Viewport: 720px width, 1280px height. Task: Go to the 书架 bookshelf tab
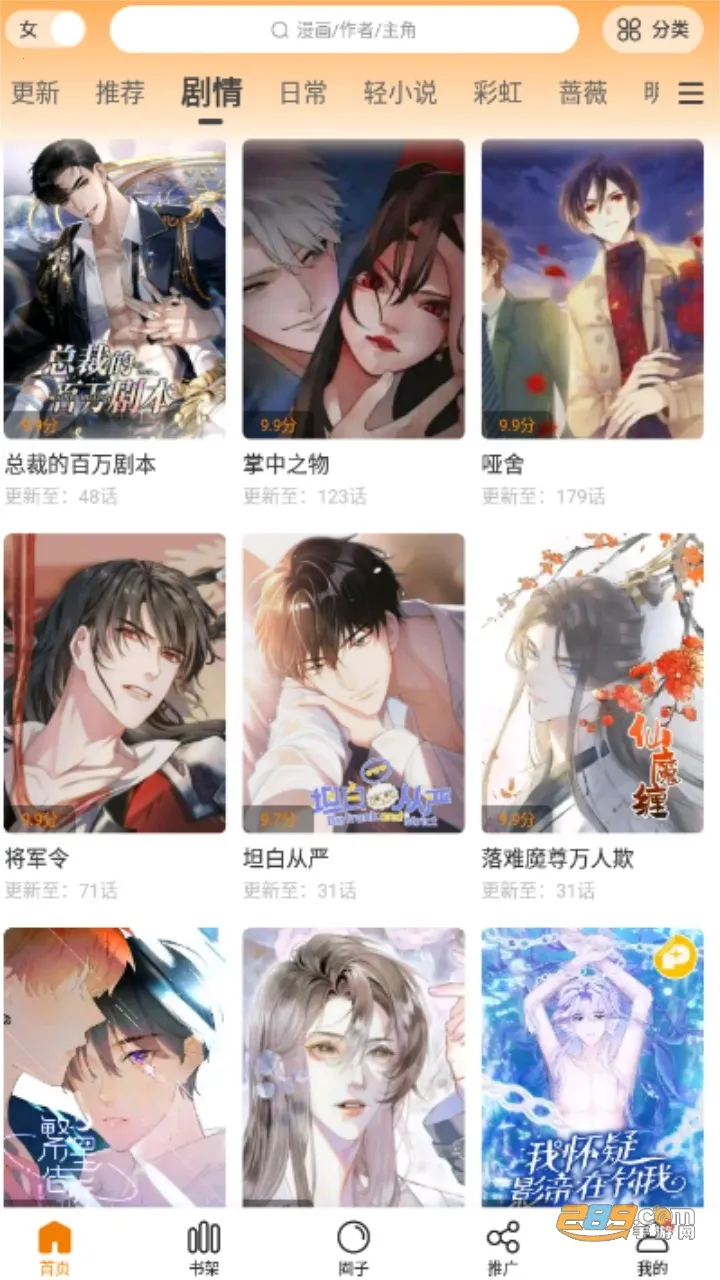click(204, 1248)
